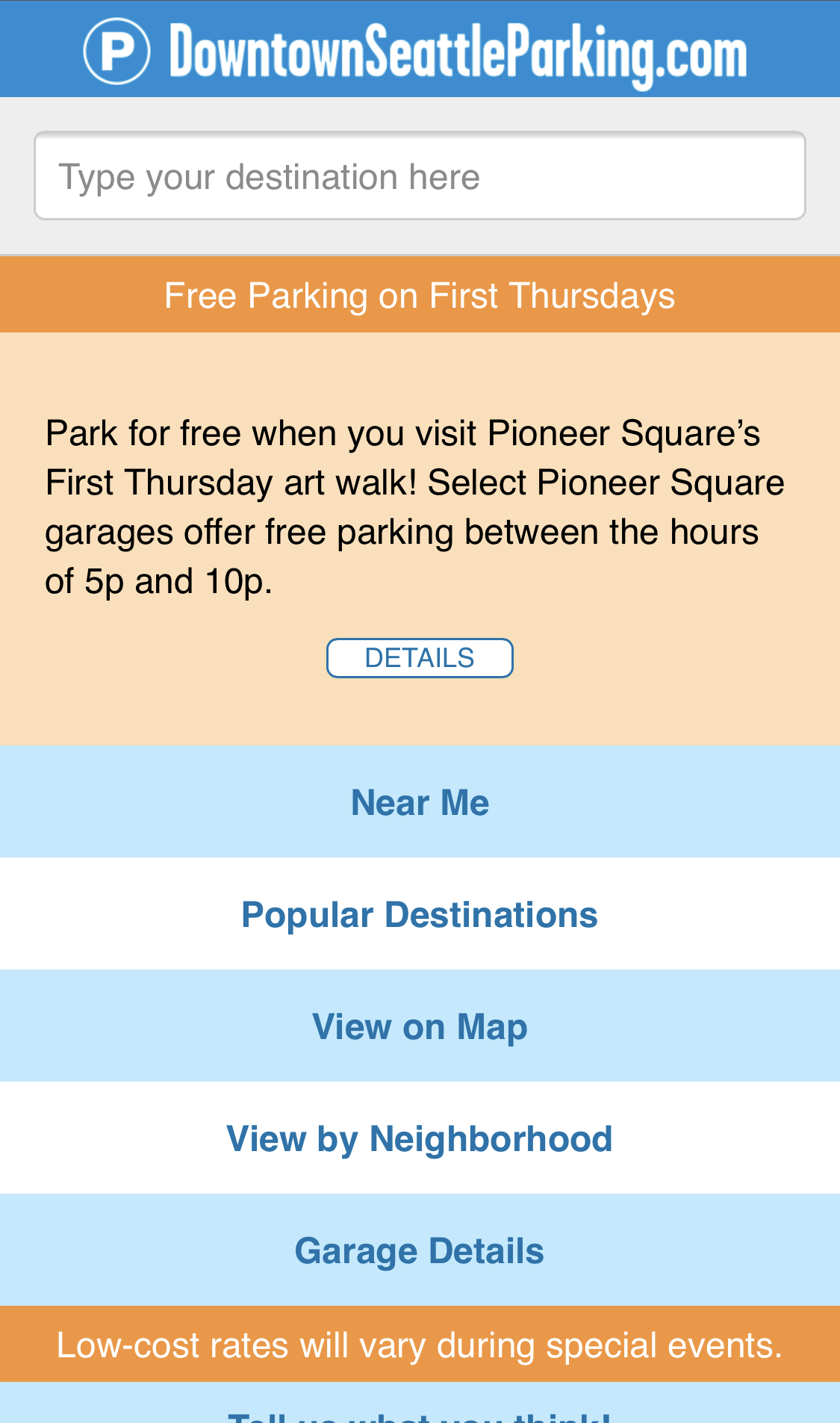Find parking Near Me

[x=420, y=802]
